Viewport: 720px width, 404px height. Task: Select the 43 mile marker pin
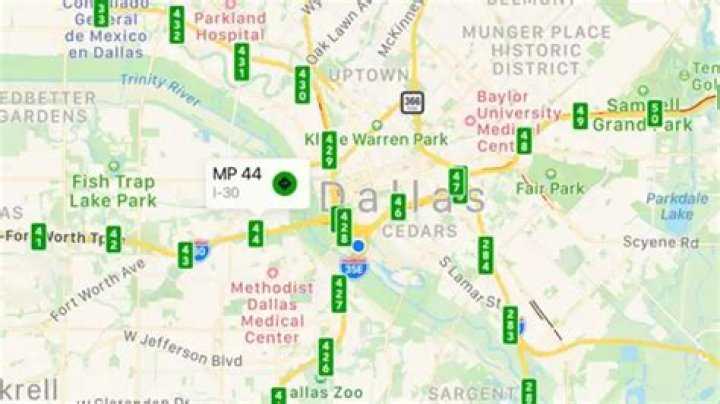click(x=185, y=255)
